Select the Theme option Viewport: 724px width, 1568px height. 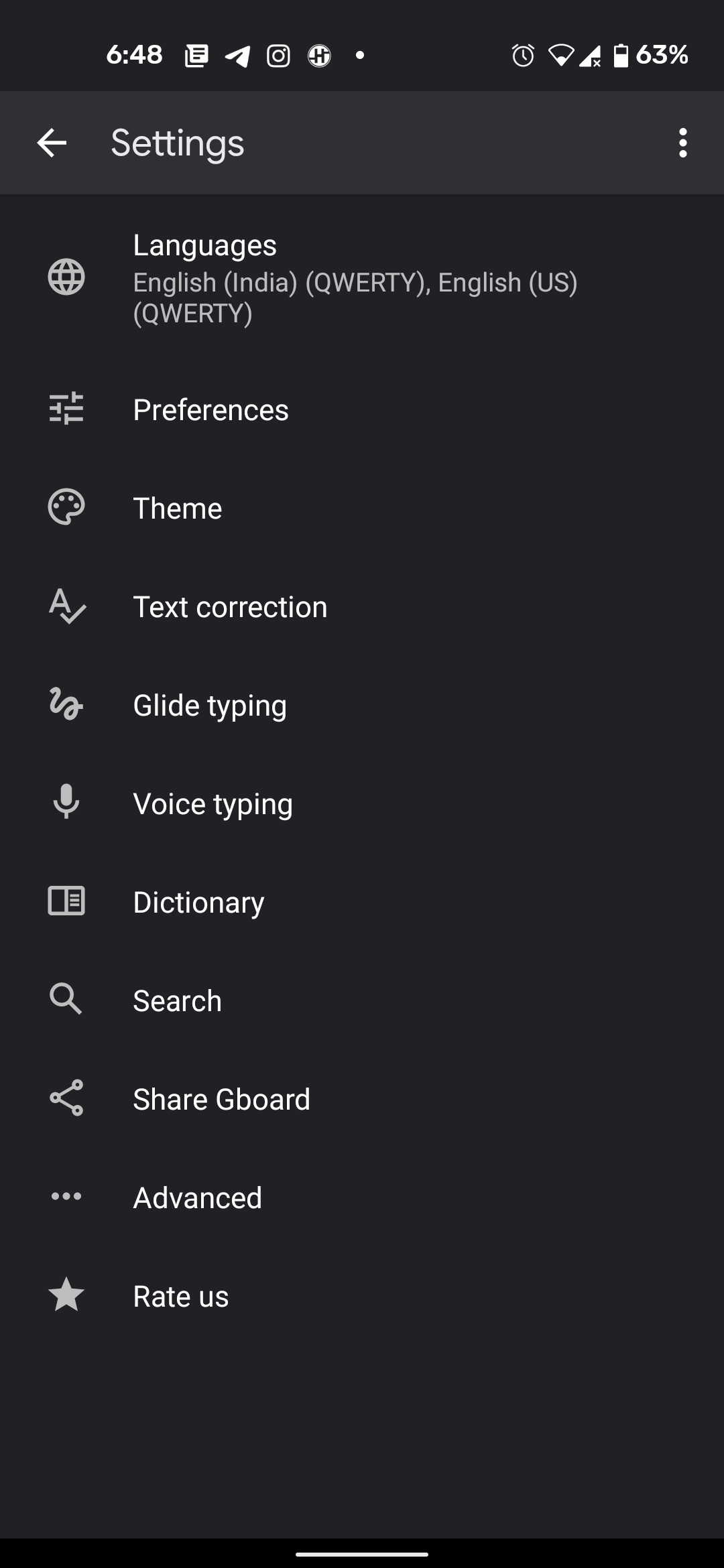(x=362, y=508)
